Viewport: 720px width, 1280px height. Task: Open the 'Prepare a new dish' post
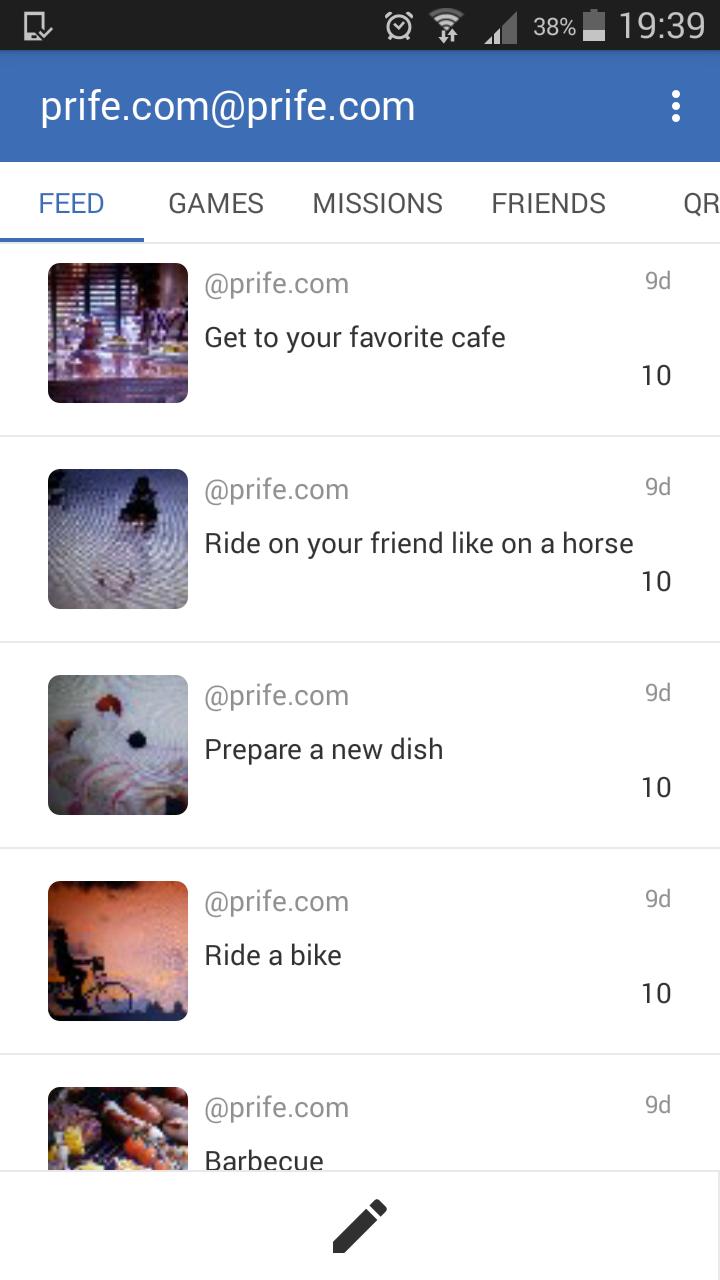point(360,745)
